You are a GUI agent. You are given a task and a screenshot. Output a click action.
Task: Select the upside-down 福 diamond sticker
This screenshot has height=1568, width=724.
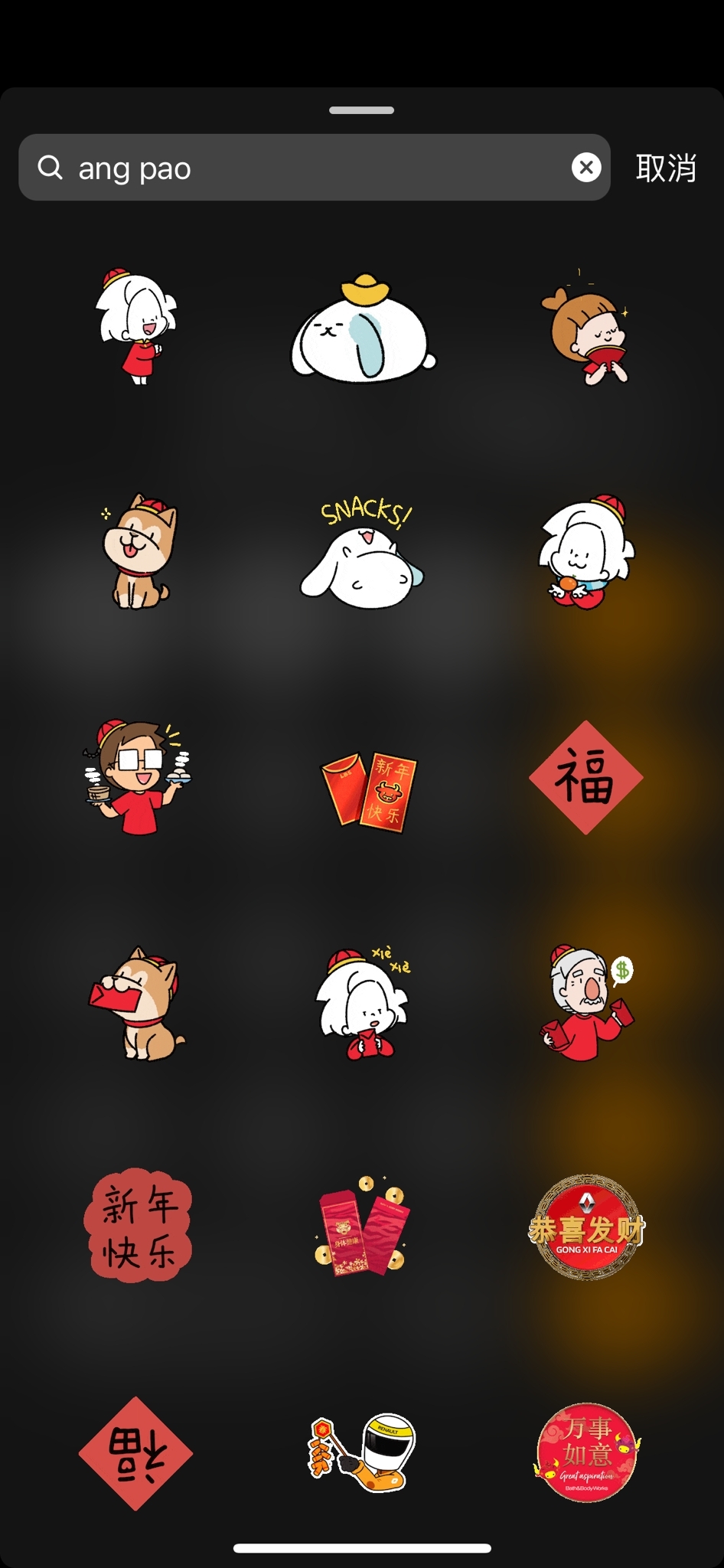(x=136, y=1453)
